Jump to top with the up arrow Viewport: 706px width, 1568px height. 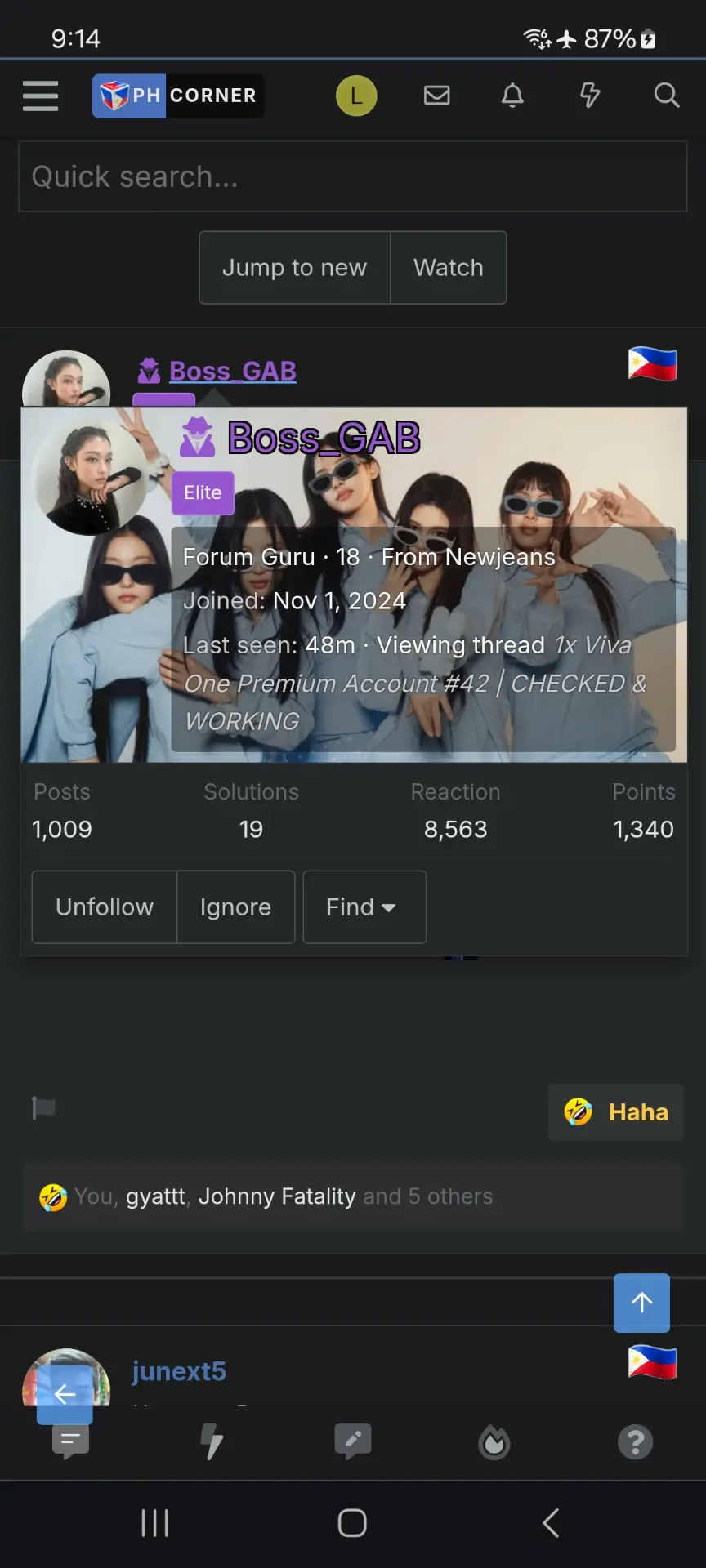coord(642,1303)
